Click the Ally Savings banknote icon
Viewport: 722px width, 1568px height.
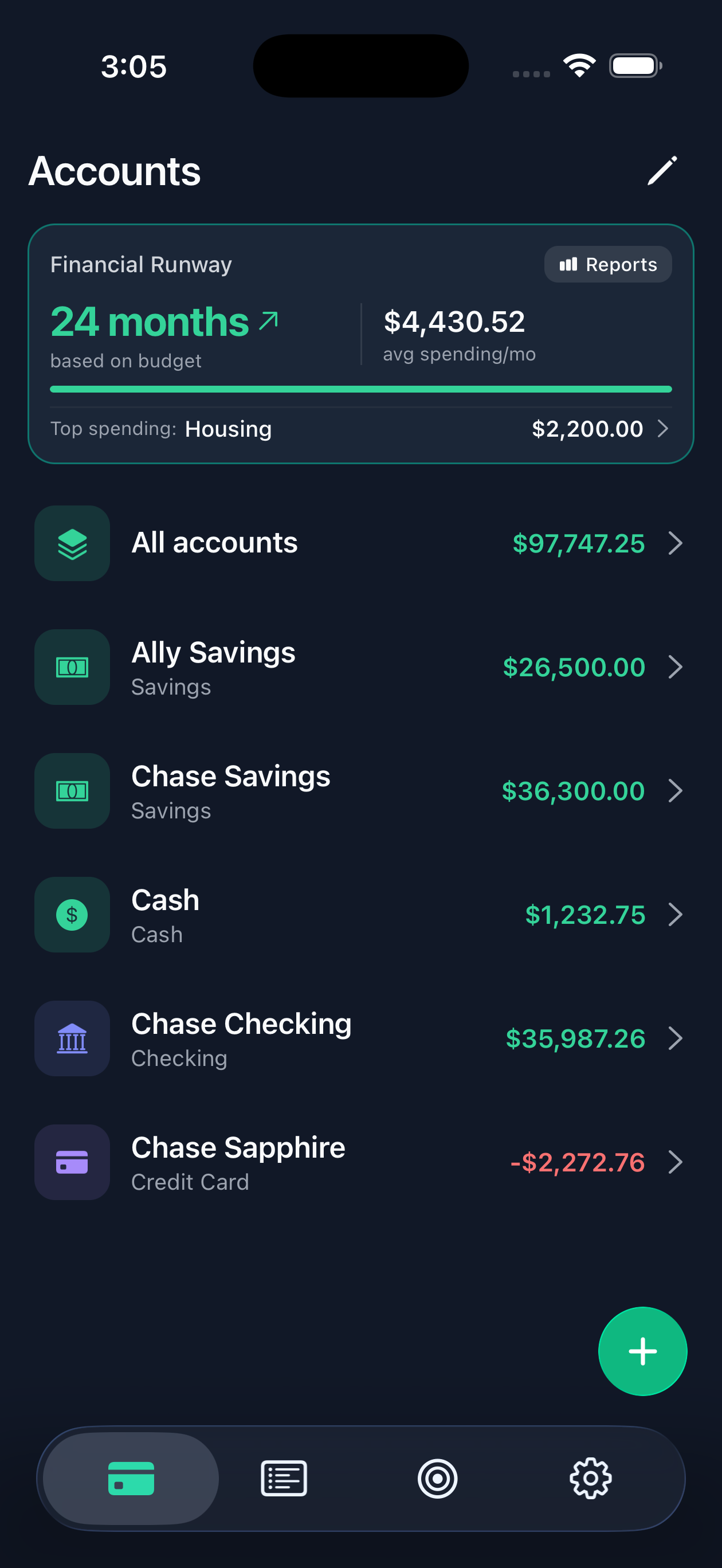click(x=72, y=667)
